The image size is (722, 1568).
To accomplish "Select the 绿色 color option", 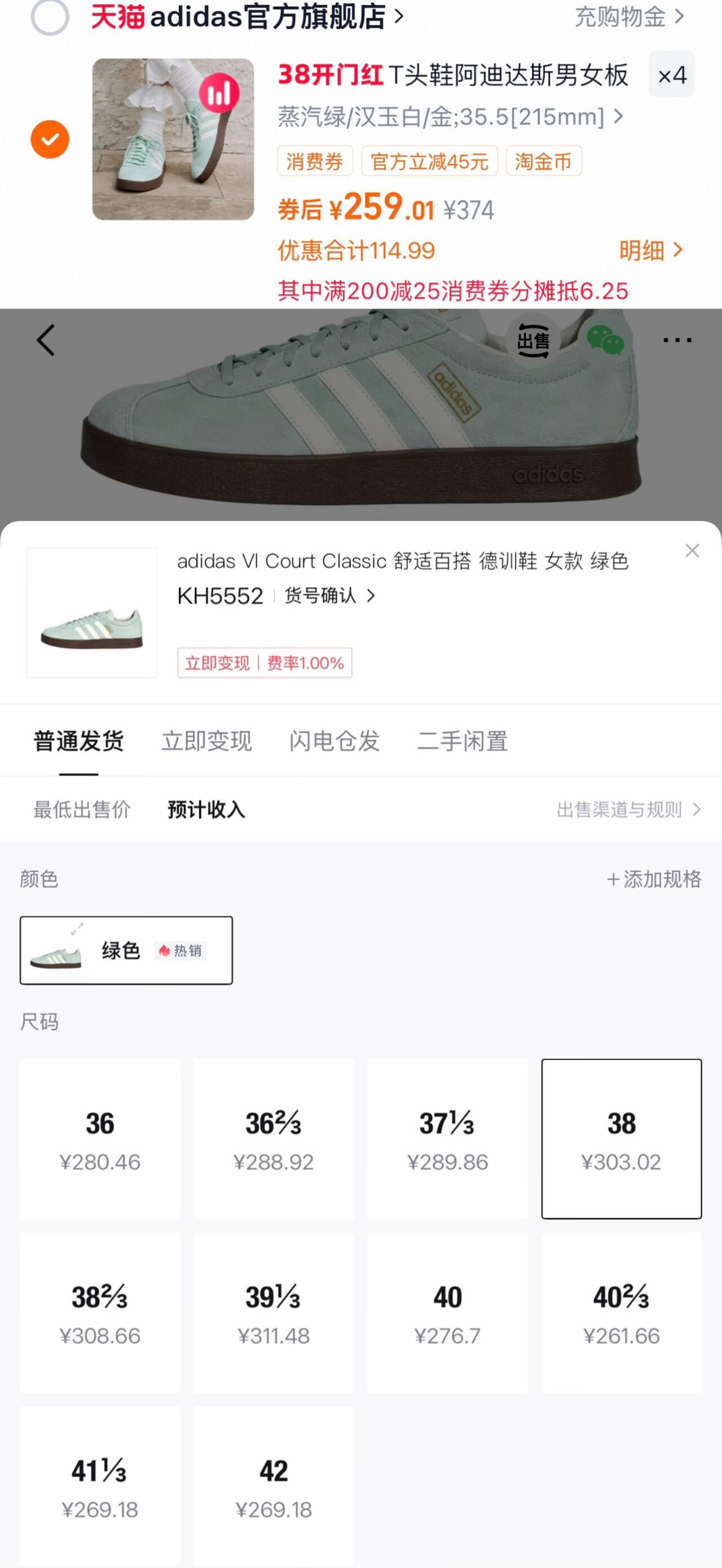I will point(126,950).
